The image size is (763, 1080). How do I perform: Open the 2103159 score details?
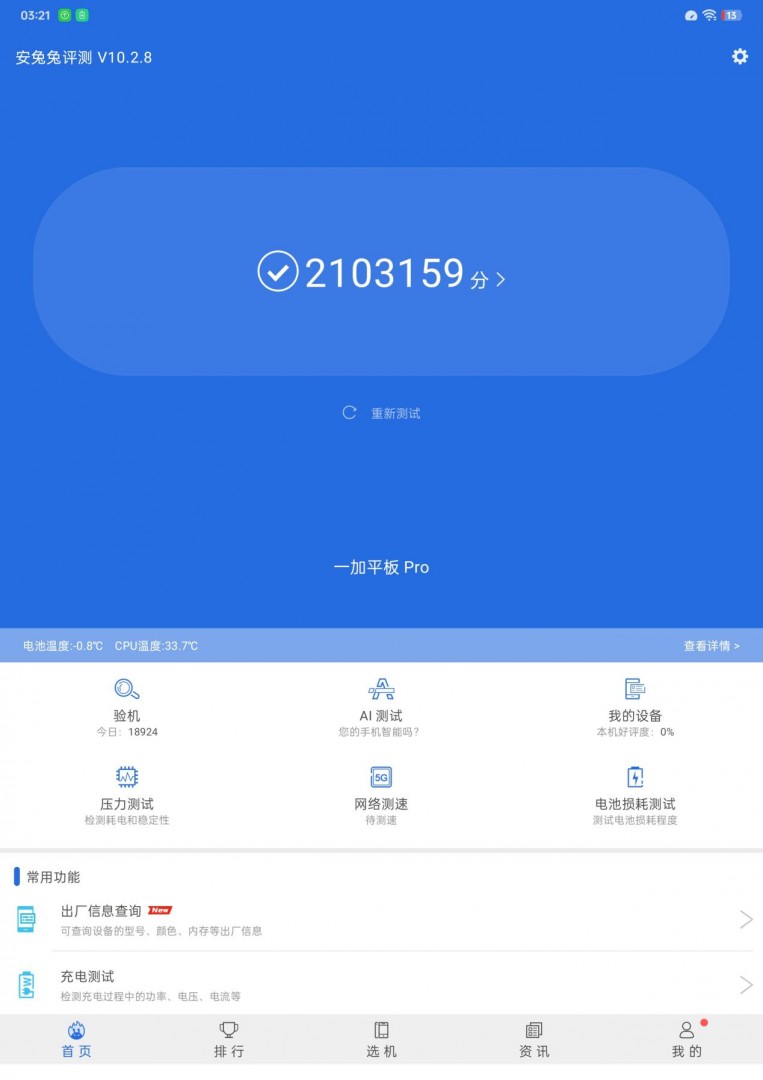[x=383, y=272]
